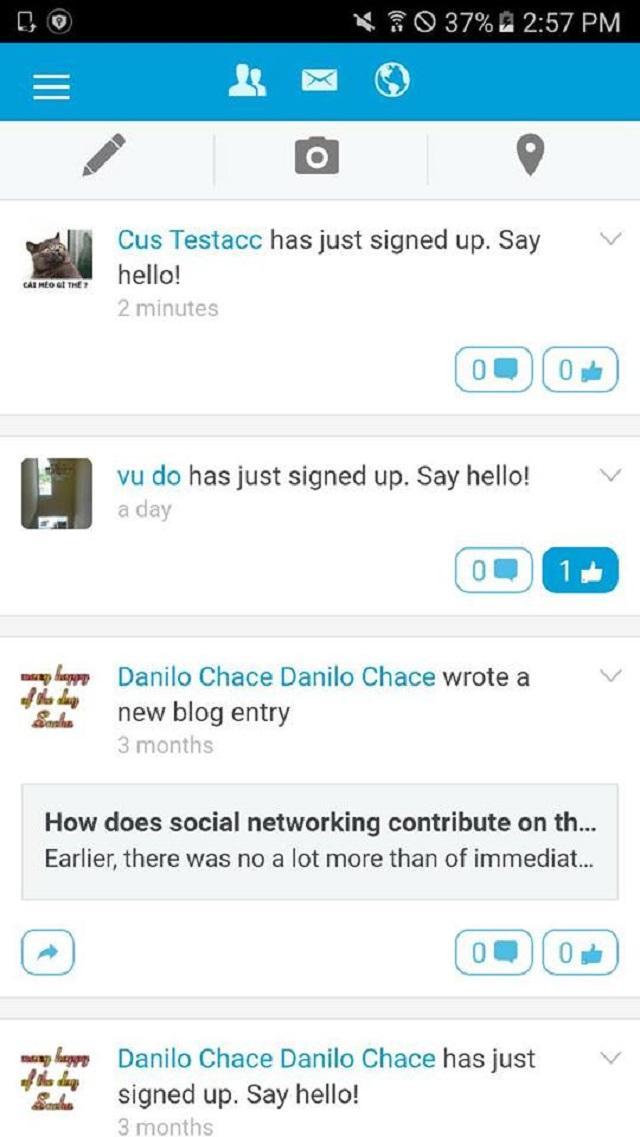Open the social networking blog entry card
The height and width of the screenshot is (1137, 640).
[320, 841]
